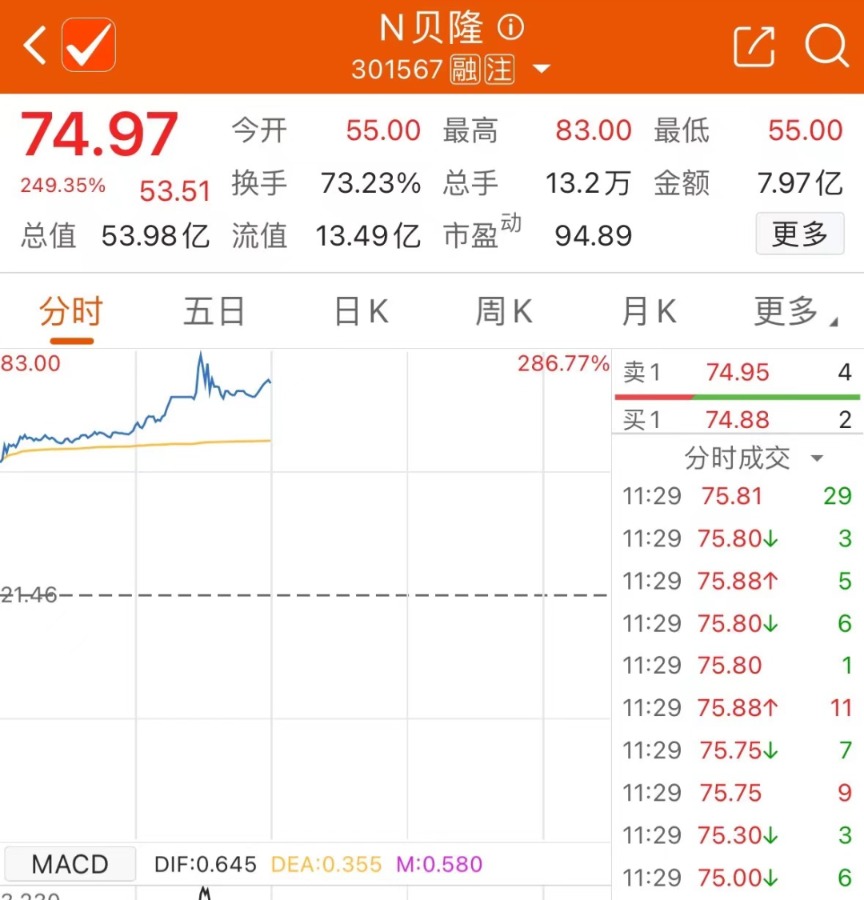
Task: Switch to the 日K chart tab
Action: point(360,312)
